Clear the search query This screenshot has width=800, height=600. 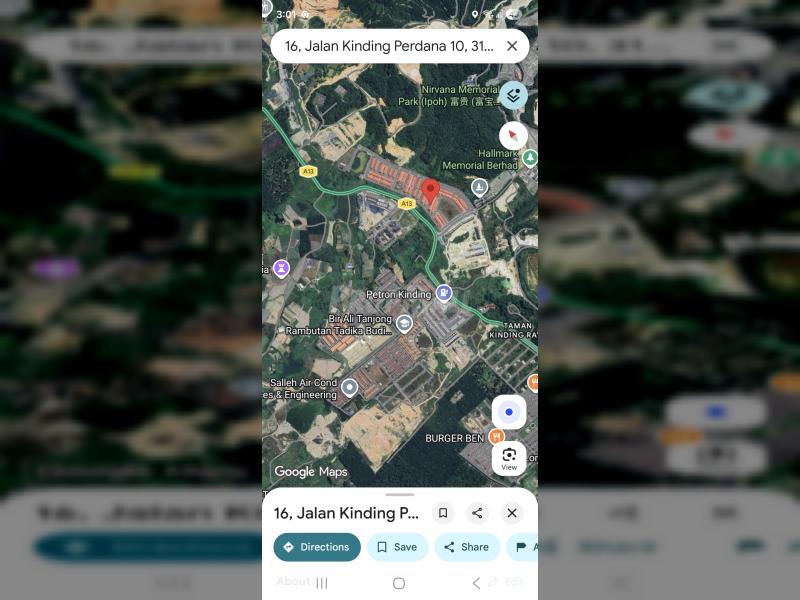(x=512, y=46)
